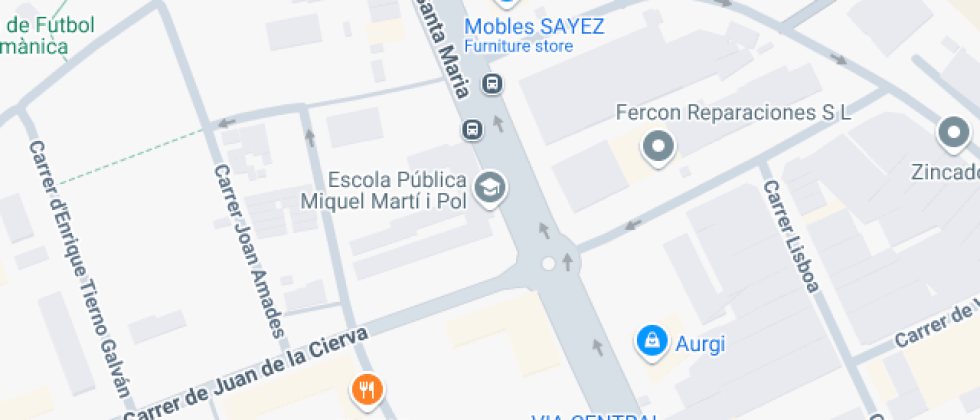The height and width of the screenshot is (420, 980).
Task: Select the Mobles SAYEZ furniture store label
Action: 535,27
